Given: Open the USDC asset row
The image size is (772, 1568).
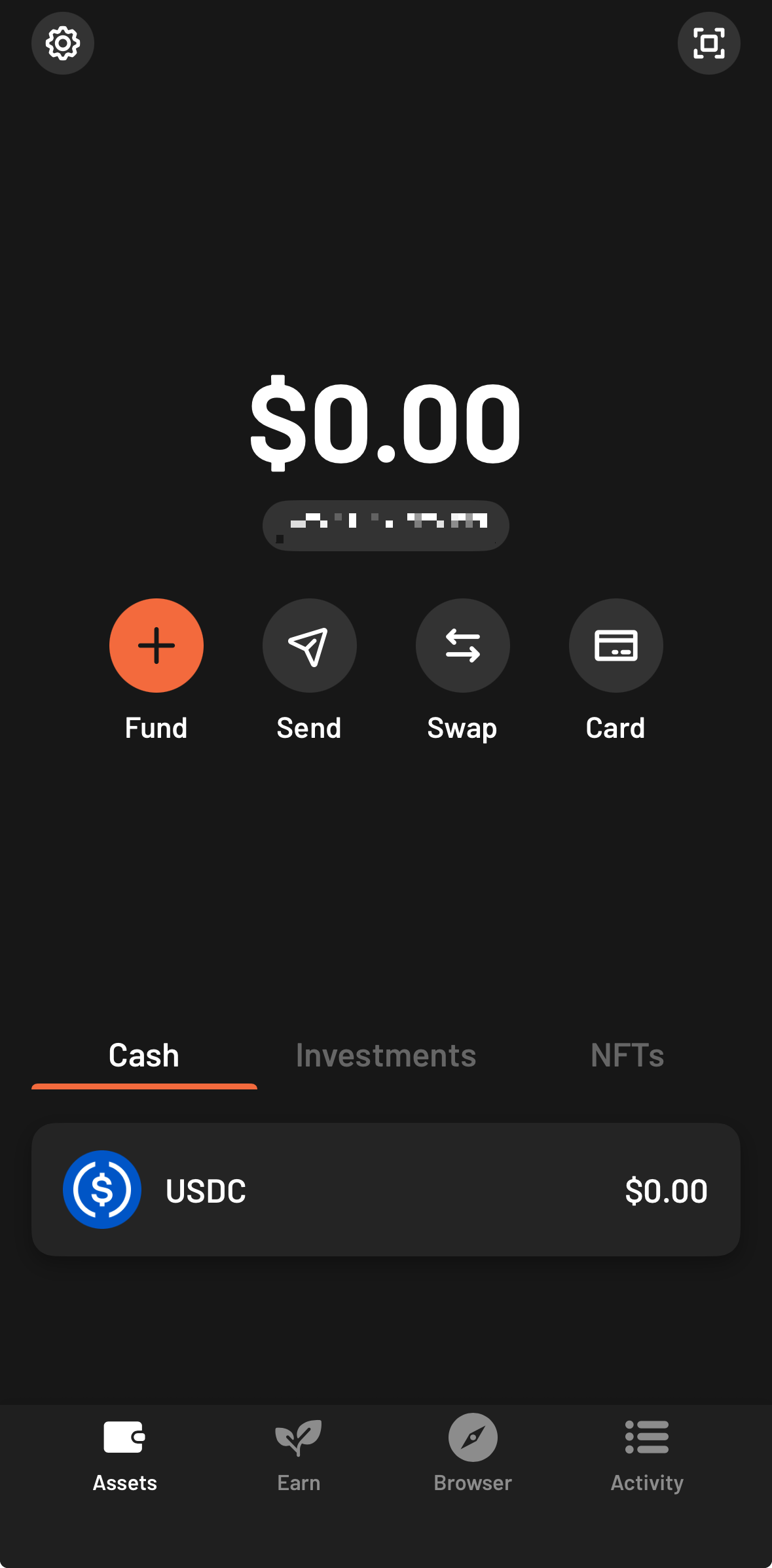Looking at the screenshot, I should tap(386, 1190).
